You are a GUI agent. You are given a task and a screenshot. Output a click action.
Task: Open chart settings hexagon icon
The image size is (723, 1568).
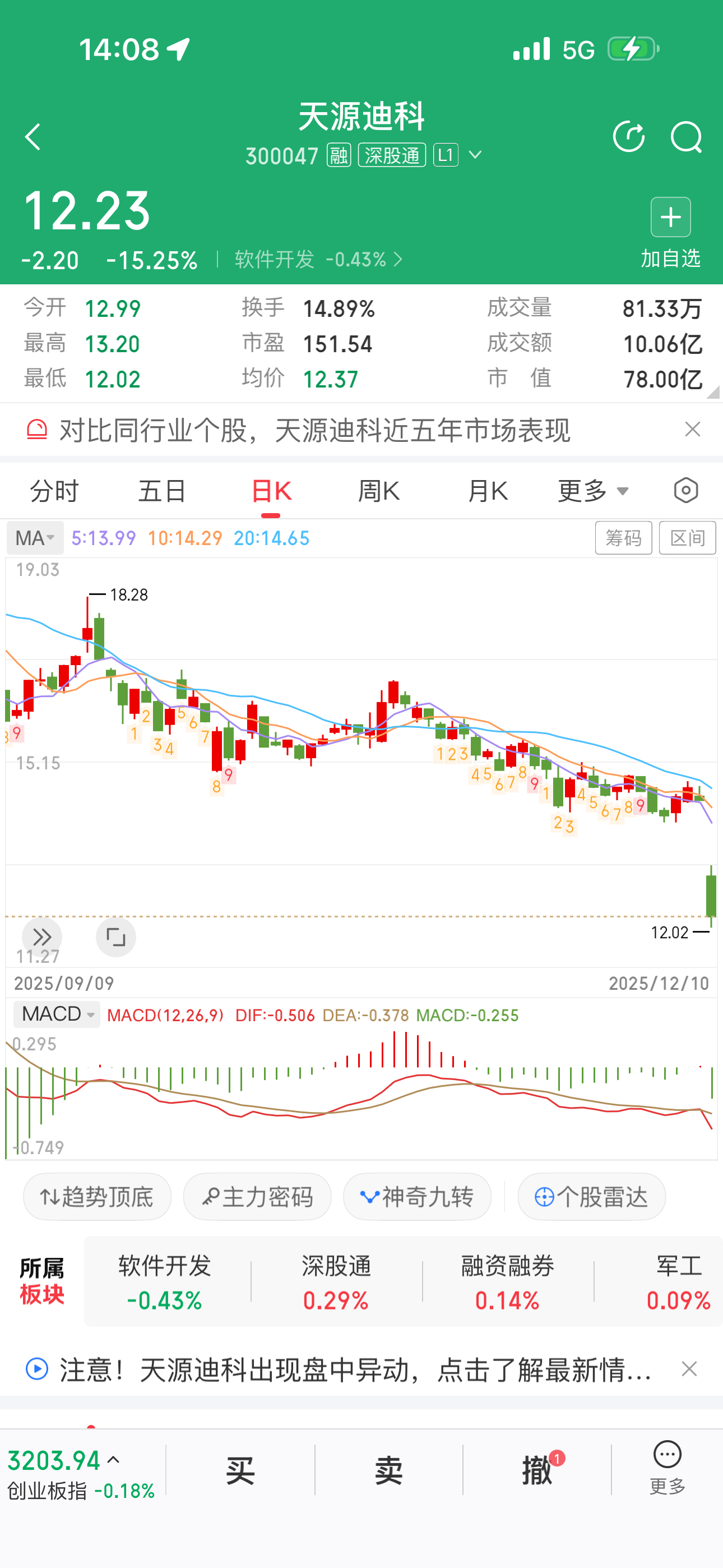686,491
